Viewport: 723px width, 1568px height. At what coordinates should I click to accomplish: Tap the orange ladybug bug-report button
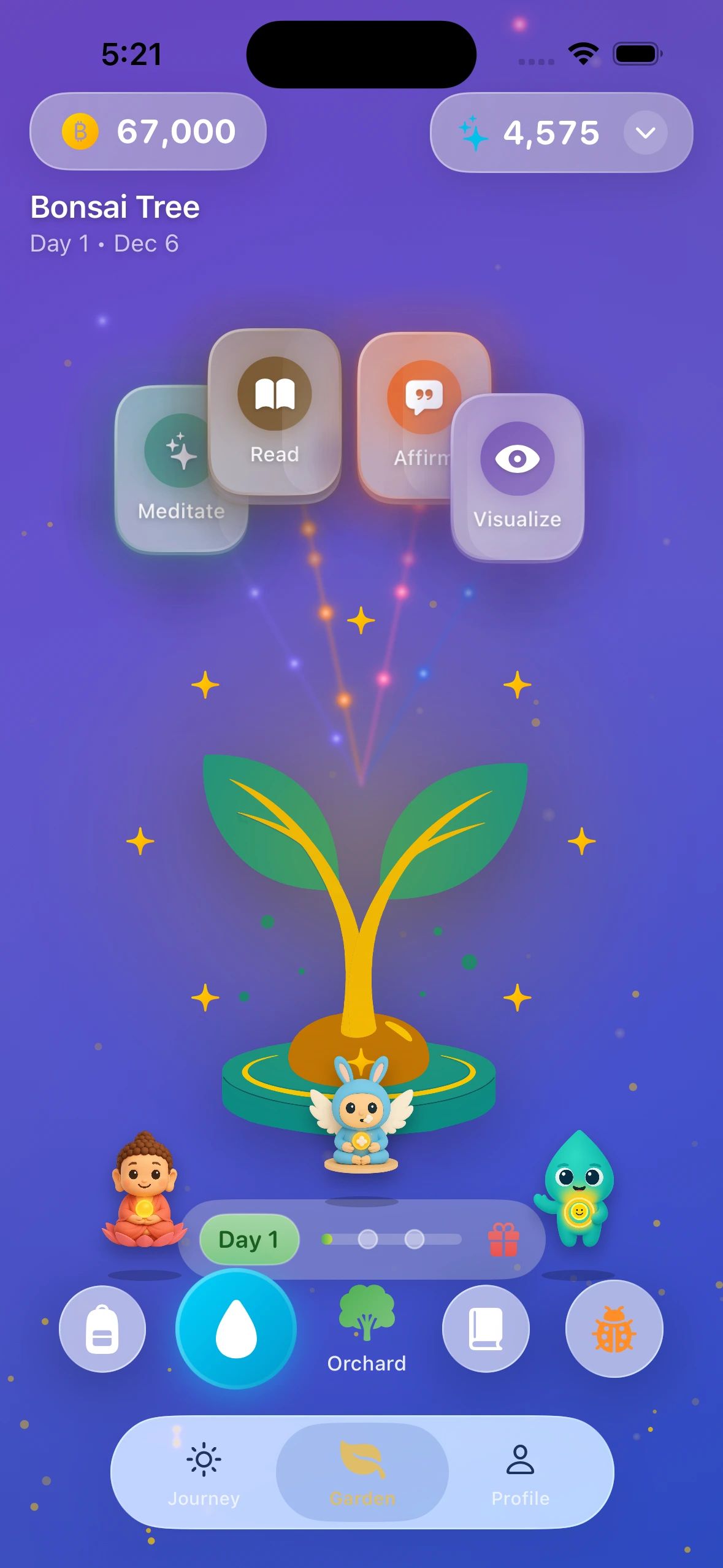tap(614, 1329)
